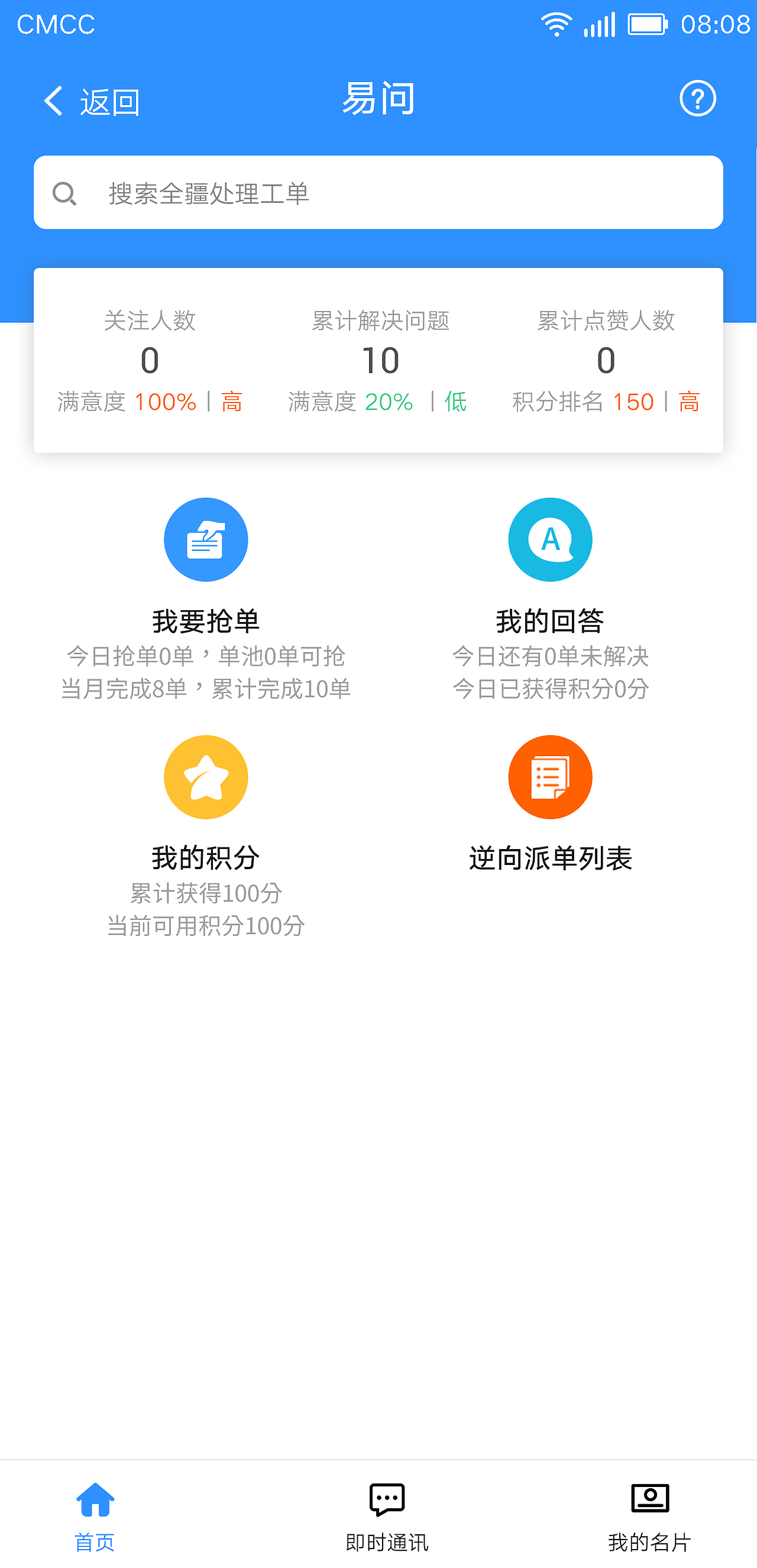The height and width of the screenshot is (1568, 757).
Task: Tap the 搜索全疆处理工单 search field
Action: 377,192
